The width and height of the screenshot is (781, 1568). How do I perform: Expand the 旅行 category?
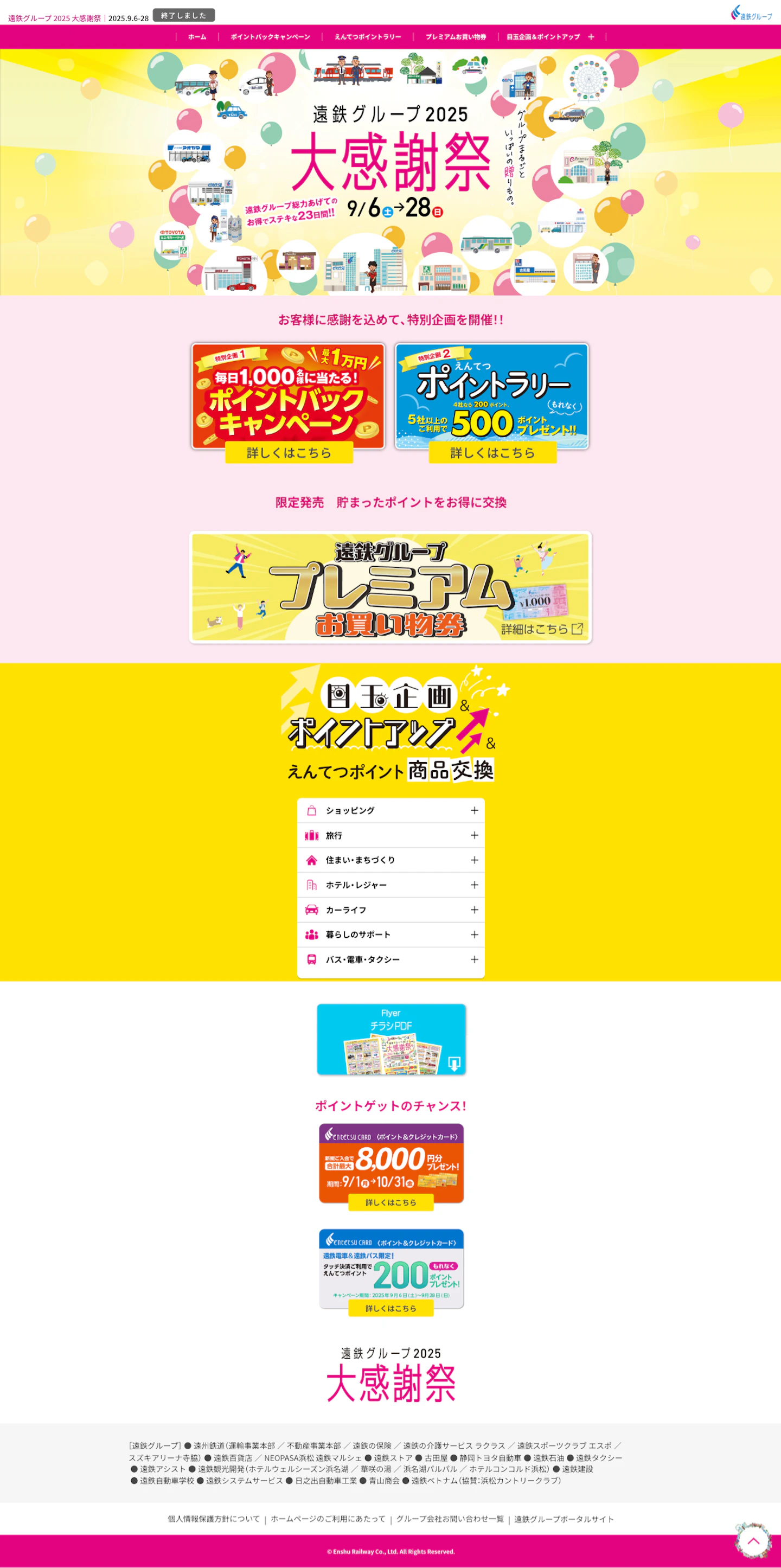coord(390,836)
